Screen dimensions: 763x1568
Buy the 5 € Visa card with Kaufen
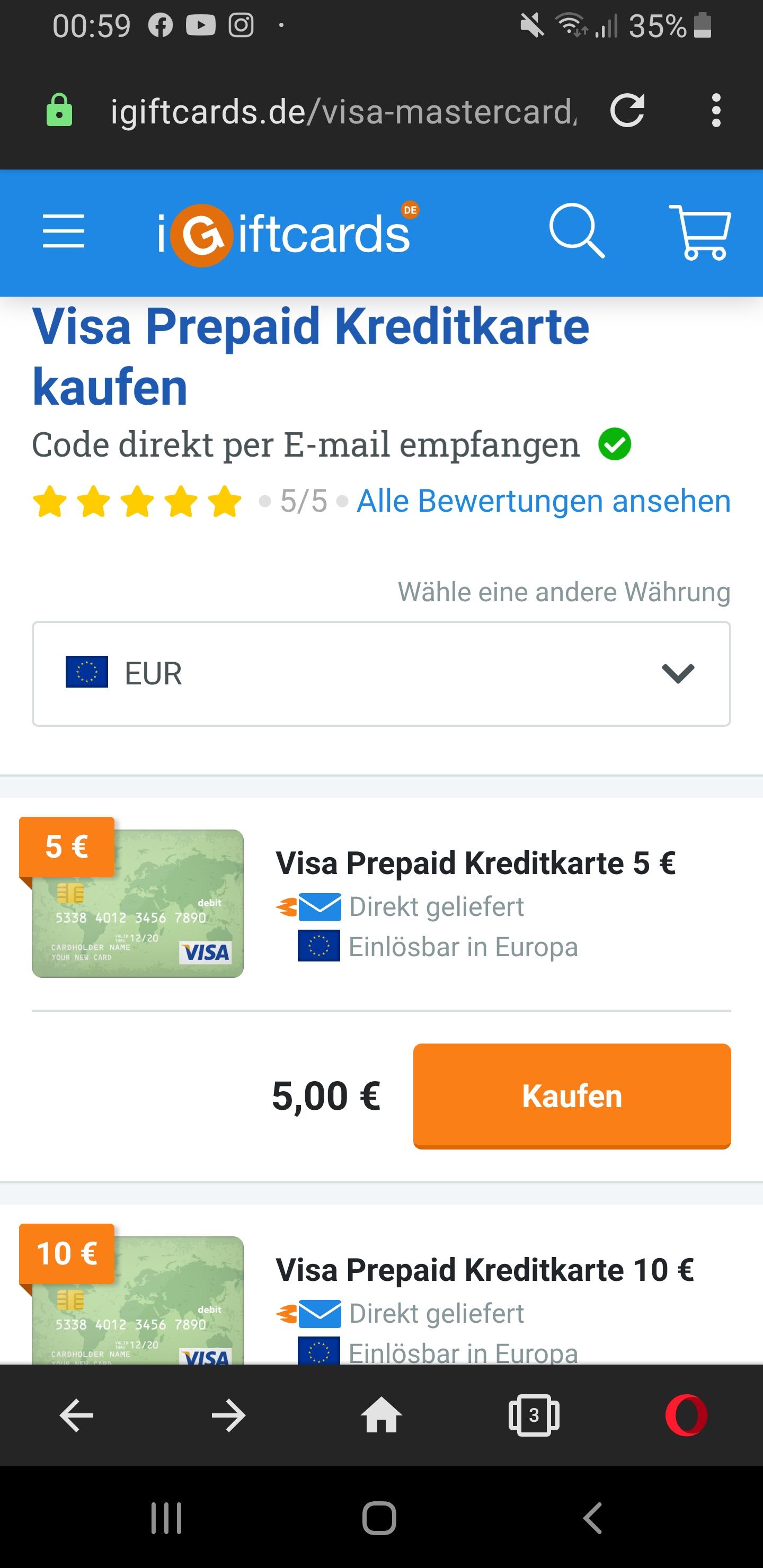[x=572, y=1095]
